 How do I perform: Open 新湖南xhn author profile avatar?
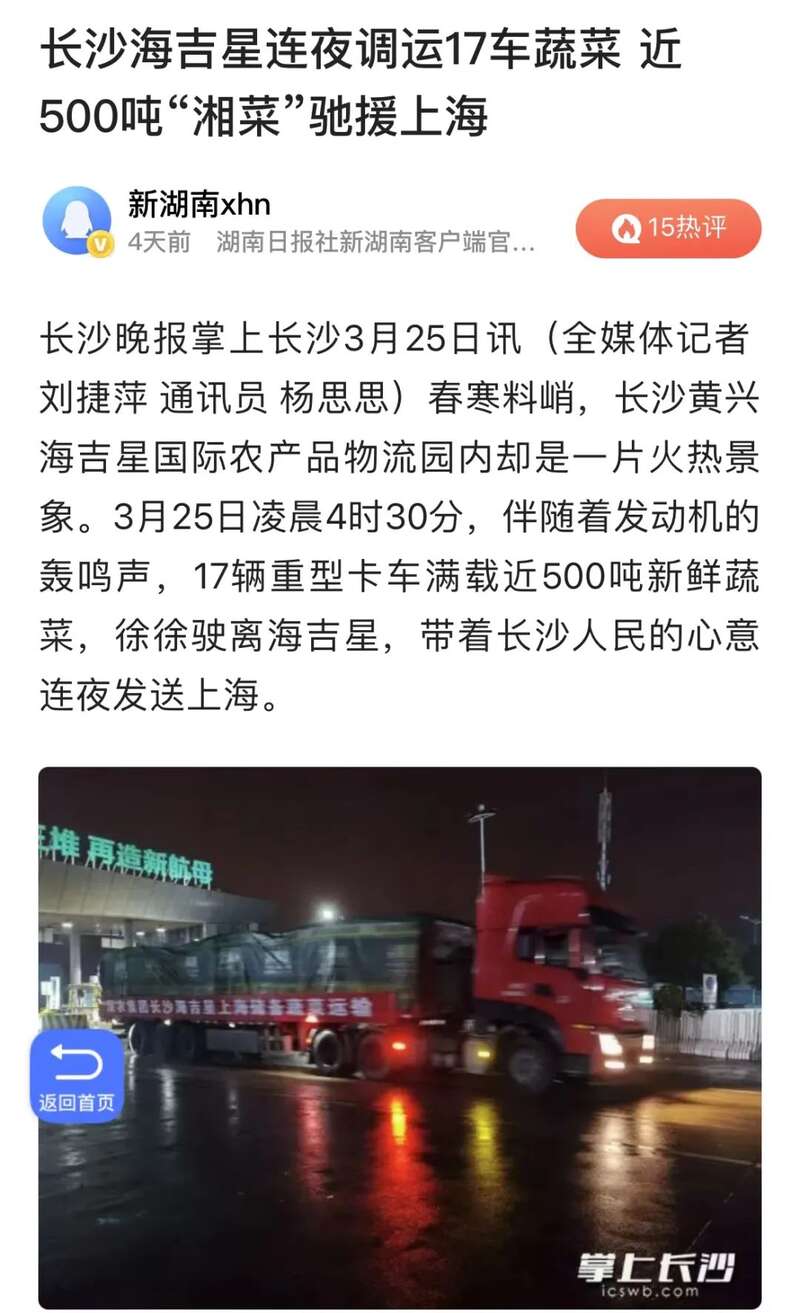[77, 221]
